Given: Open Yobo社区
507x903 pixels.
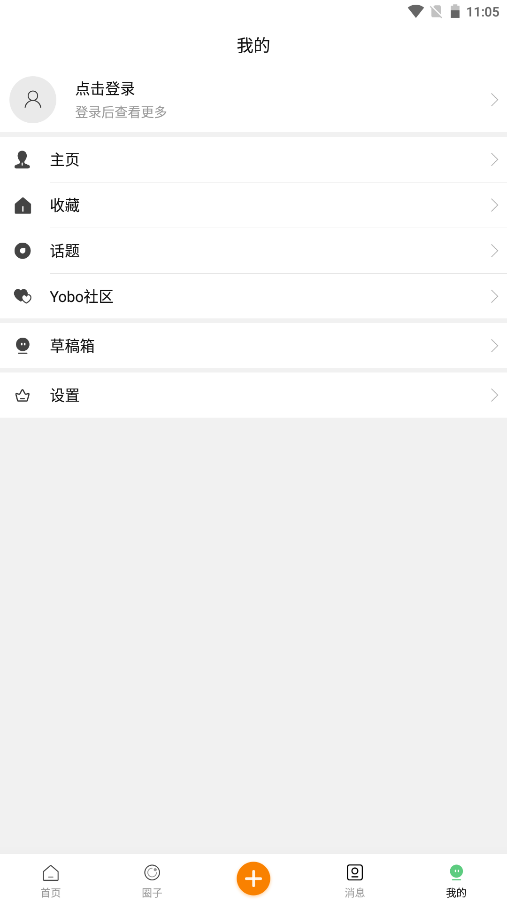Looking at the screenshot, I should (254, 296).
